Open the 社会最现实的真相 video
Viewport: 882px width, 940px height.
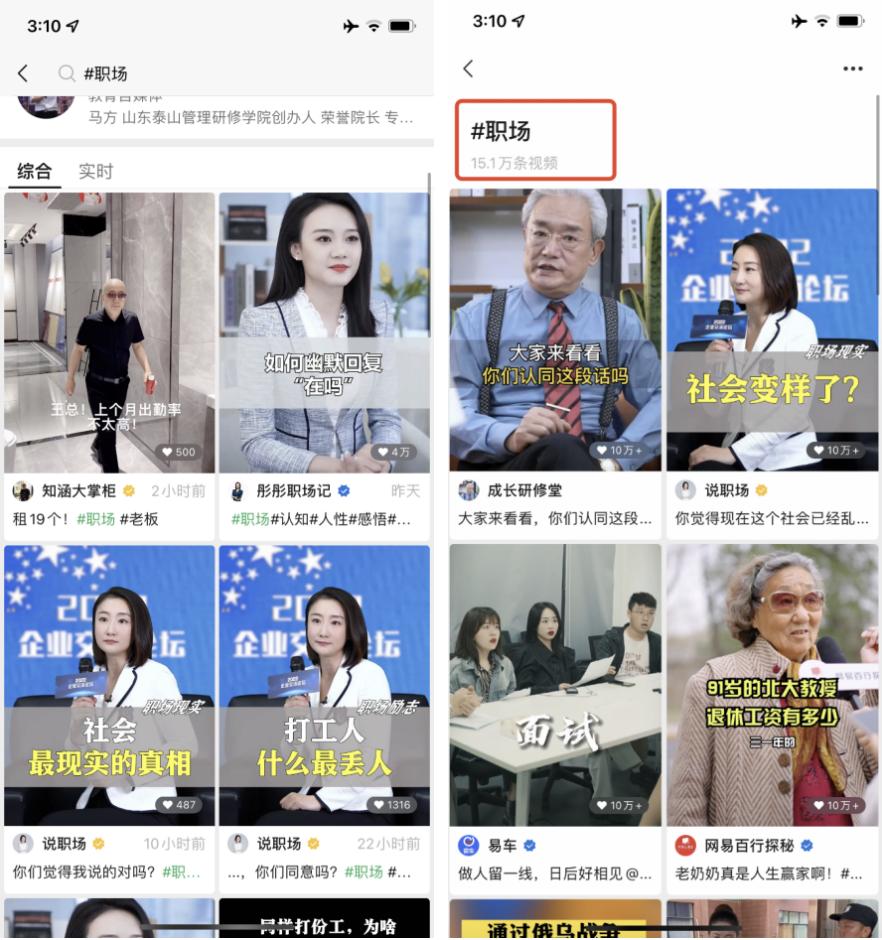tap(109, 685)
